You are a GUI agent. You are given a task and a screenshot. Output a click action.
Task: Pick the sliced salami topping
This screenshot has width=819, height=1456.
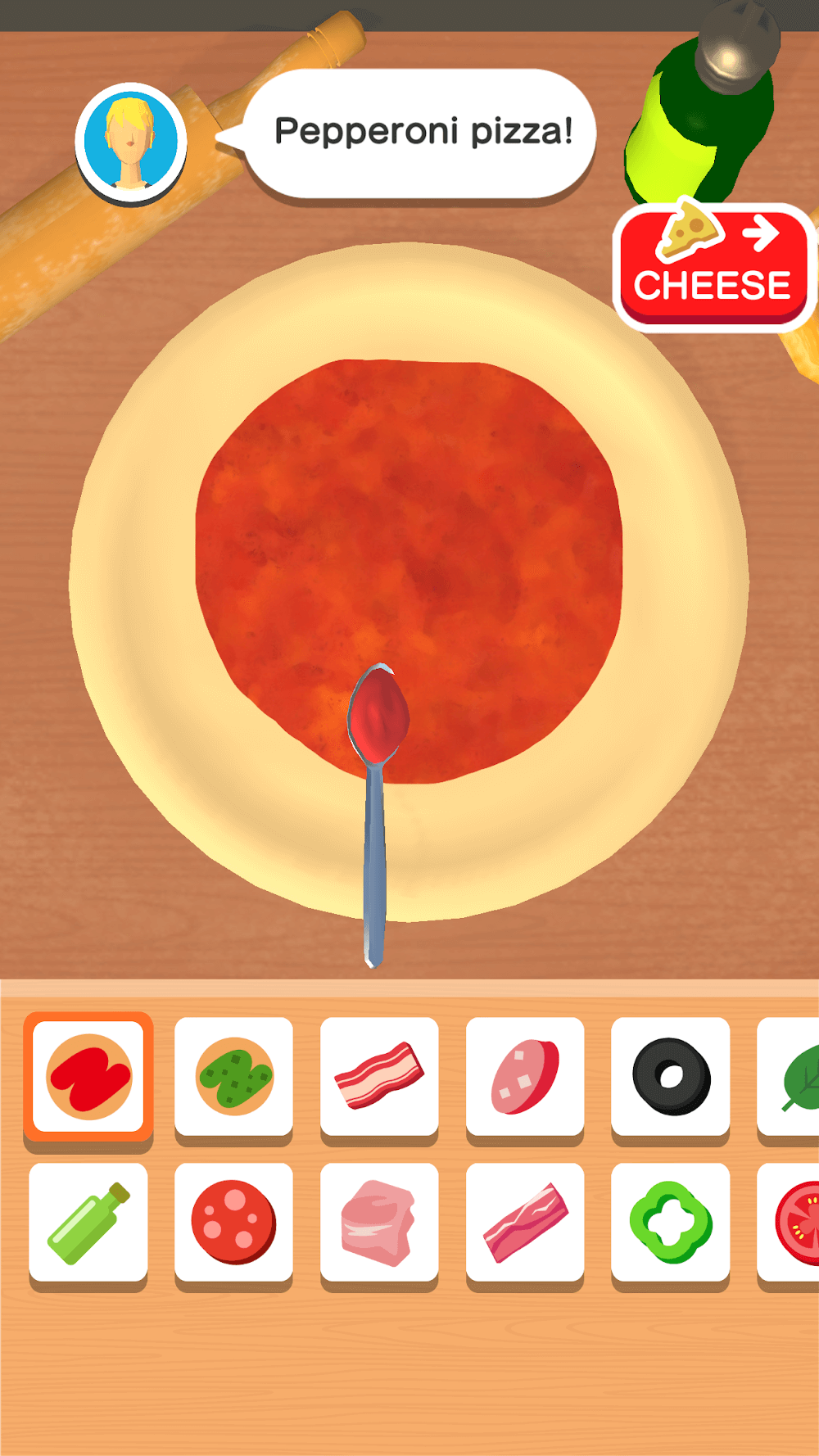point(525,1076)
